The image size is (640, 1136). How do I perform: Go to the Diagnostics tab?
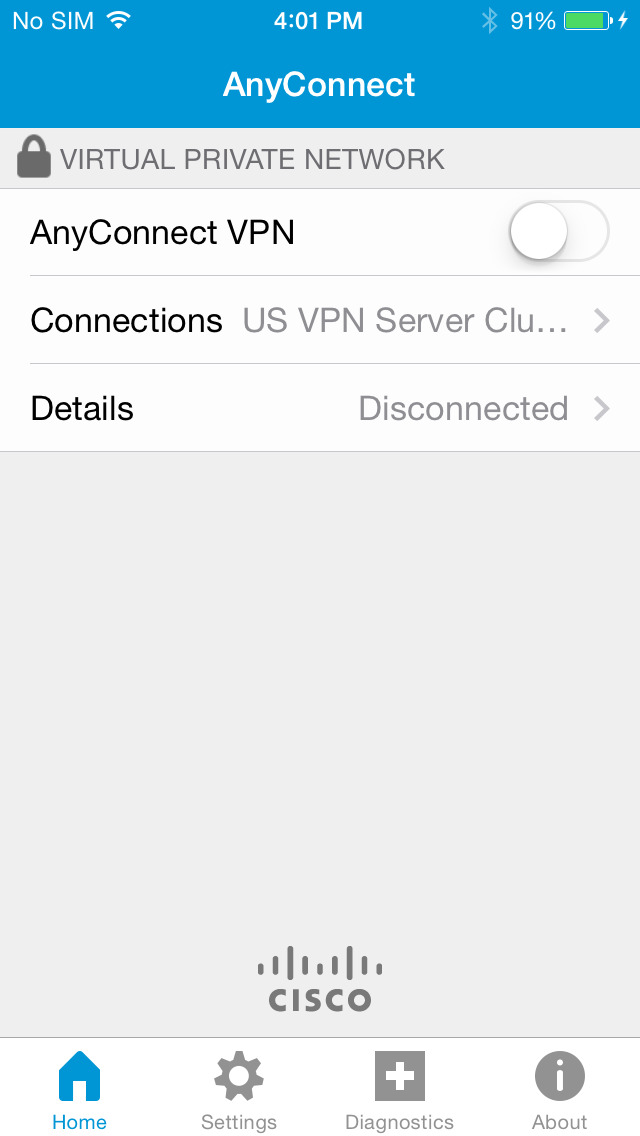(x=399, y=1089)
